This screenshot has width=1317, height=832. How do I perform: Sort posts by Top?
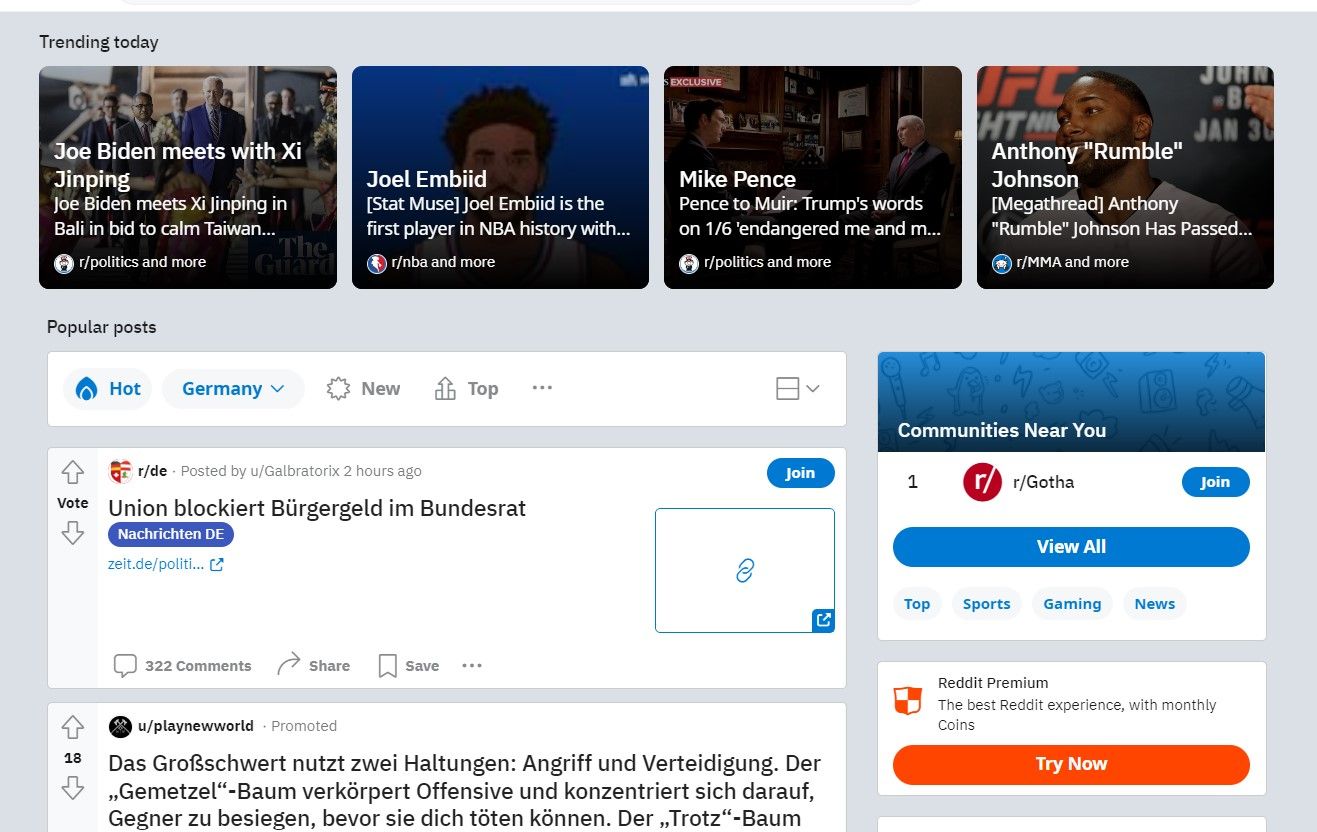[x=467, y=389]
